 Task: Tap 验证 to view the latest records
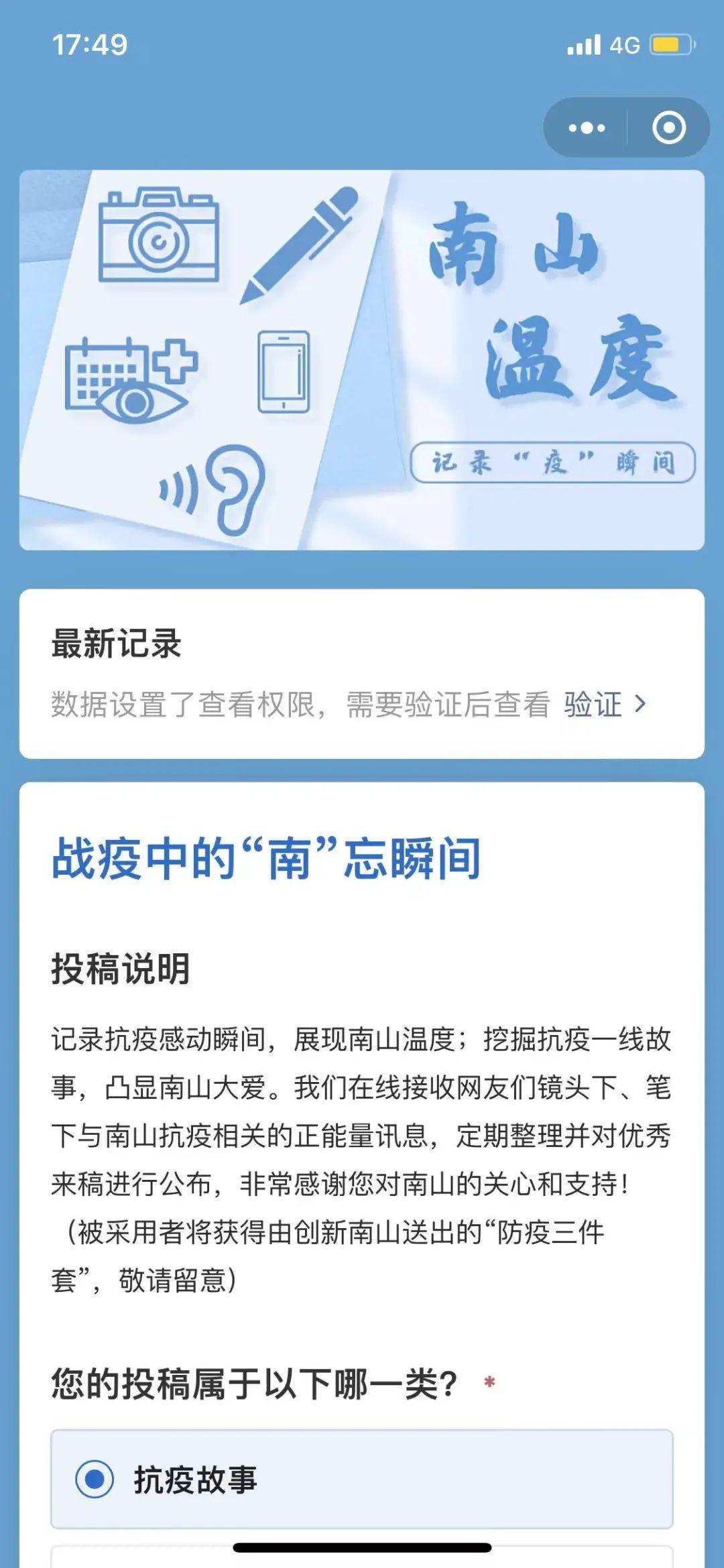[604, 705]
